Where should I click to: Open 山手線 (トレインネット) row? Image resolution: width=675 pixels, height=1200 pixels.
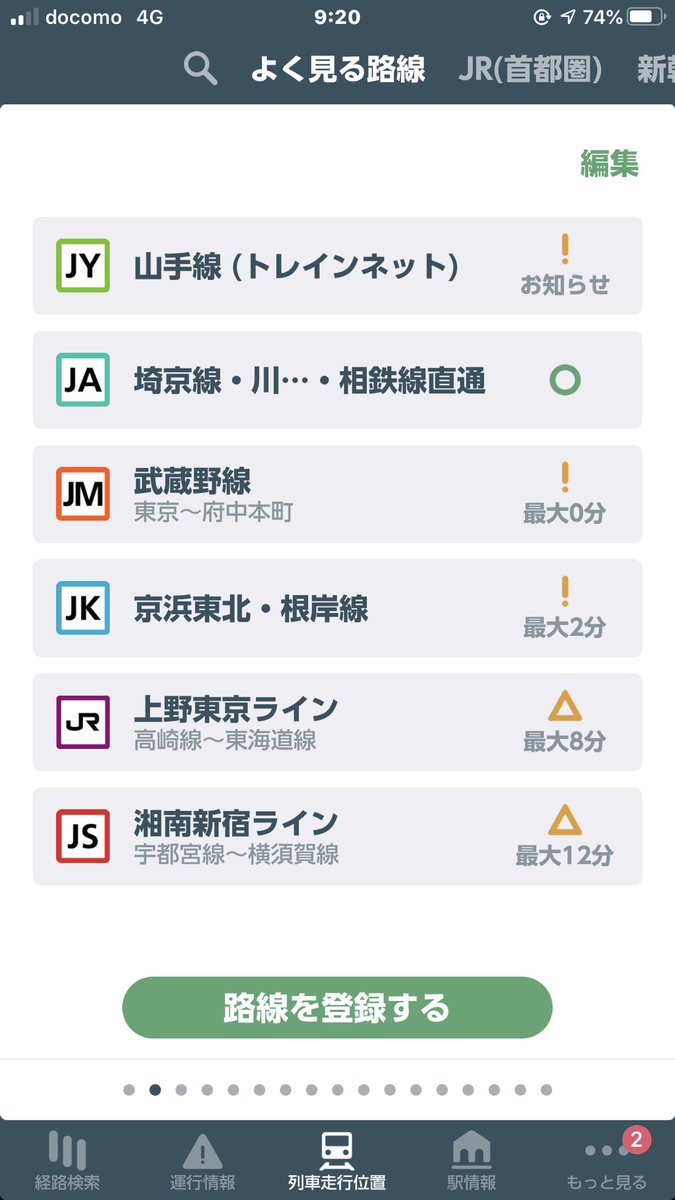pyautogui.click(x=337, y=266)
